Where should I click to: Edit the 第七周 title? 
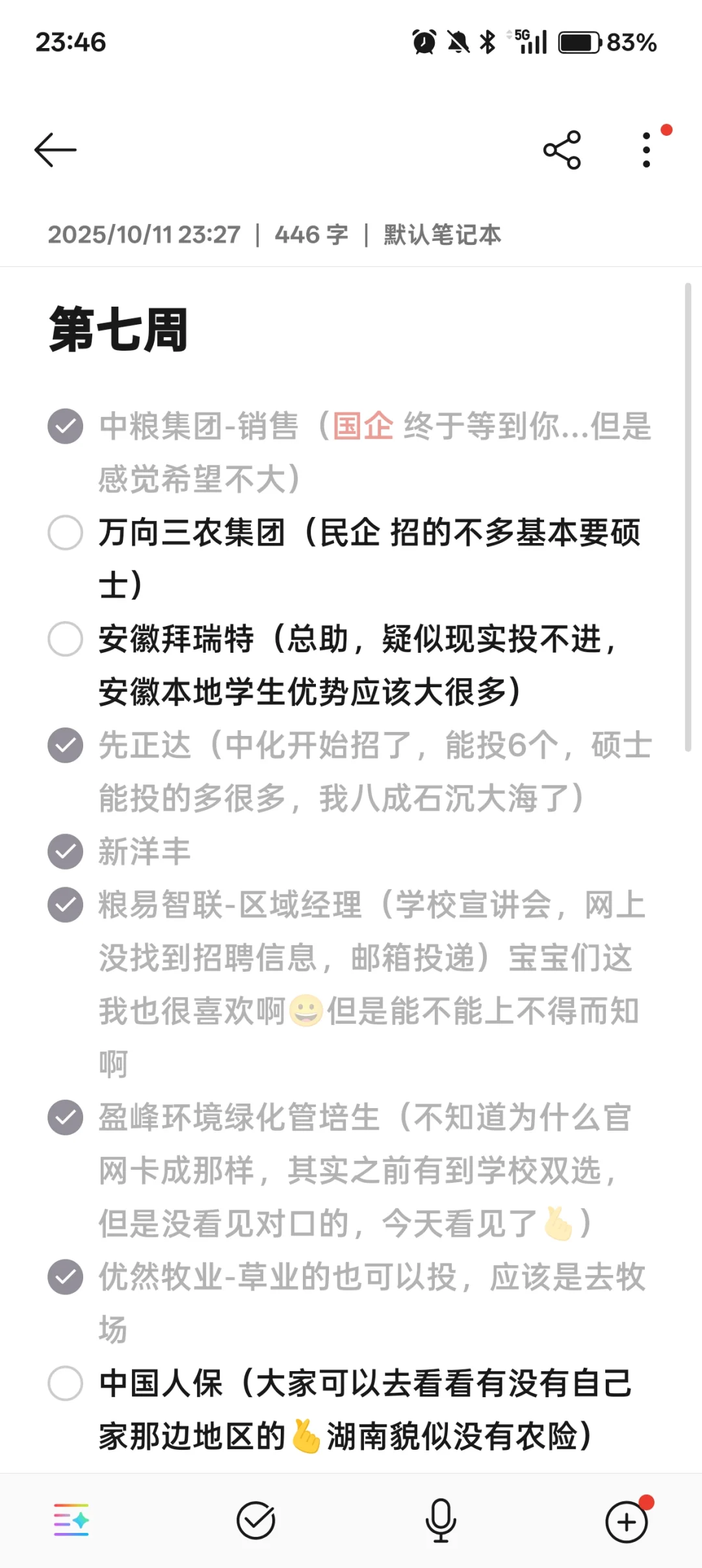(119, 330)
